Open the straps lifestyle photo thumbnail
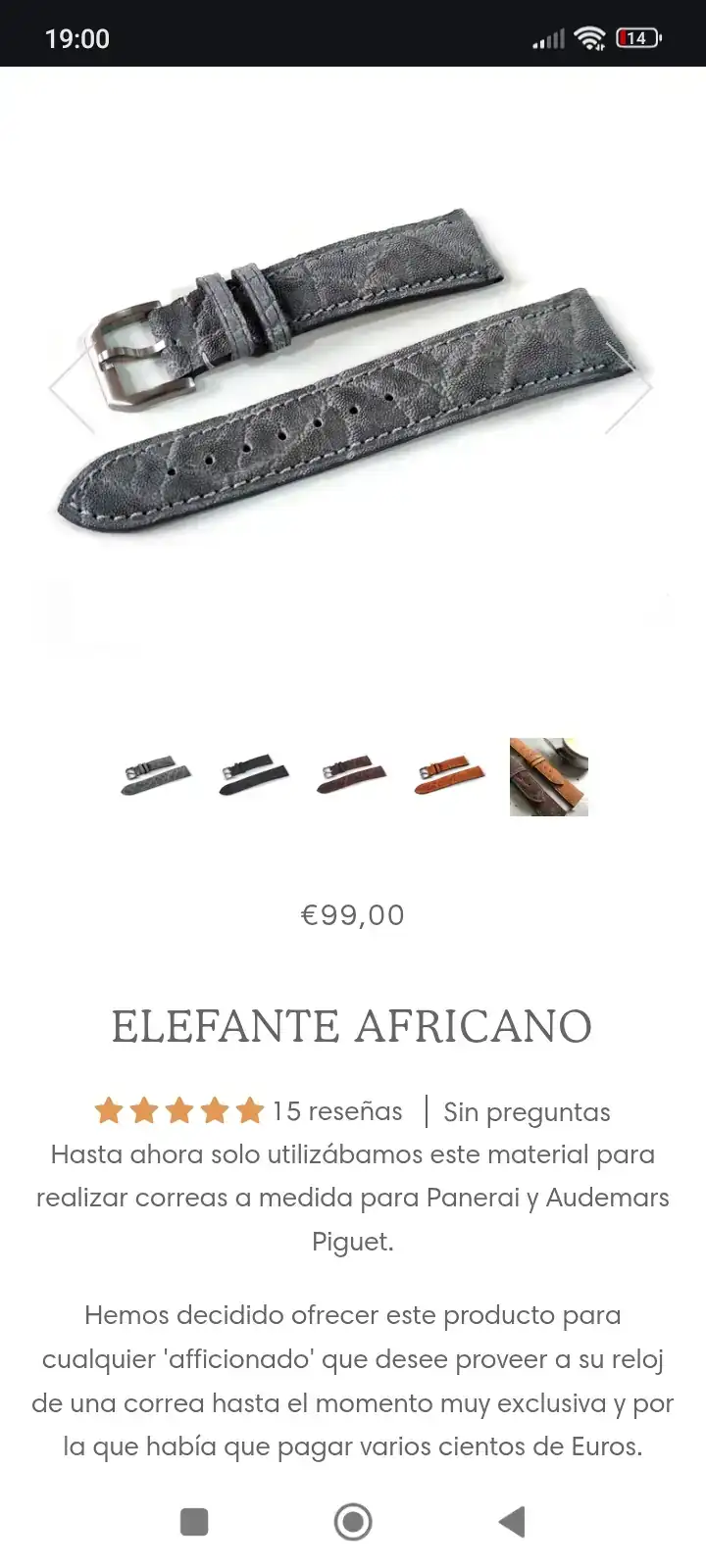Viewport: 706px width, 1568px height. coord(548,776)
